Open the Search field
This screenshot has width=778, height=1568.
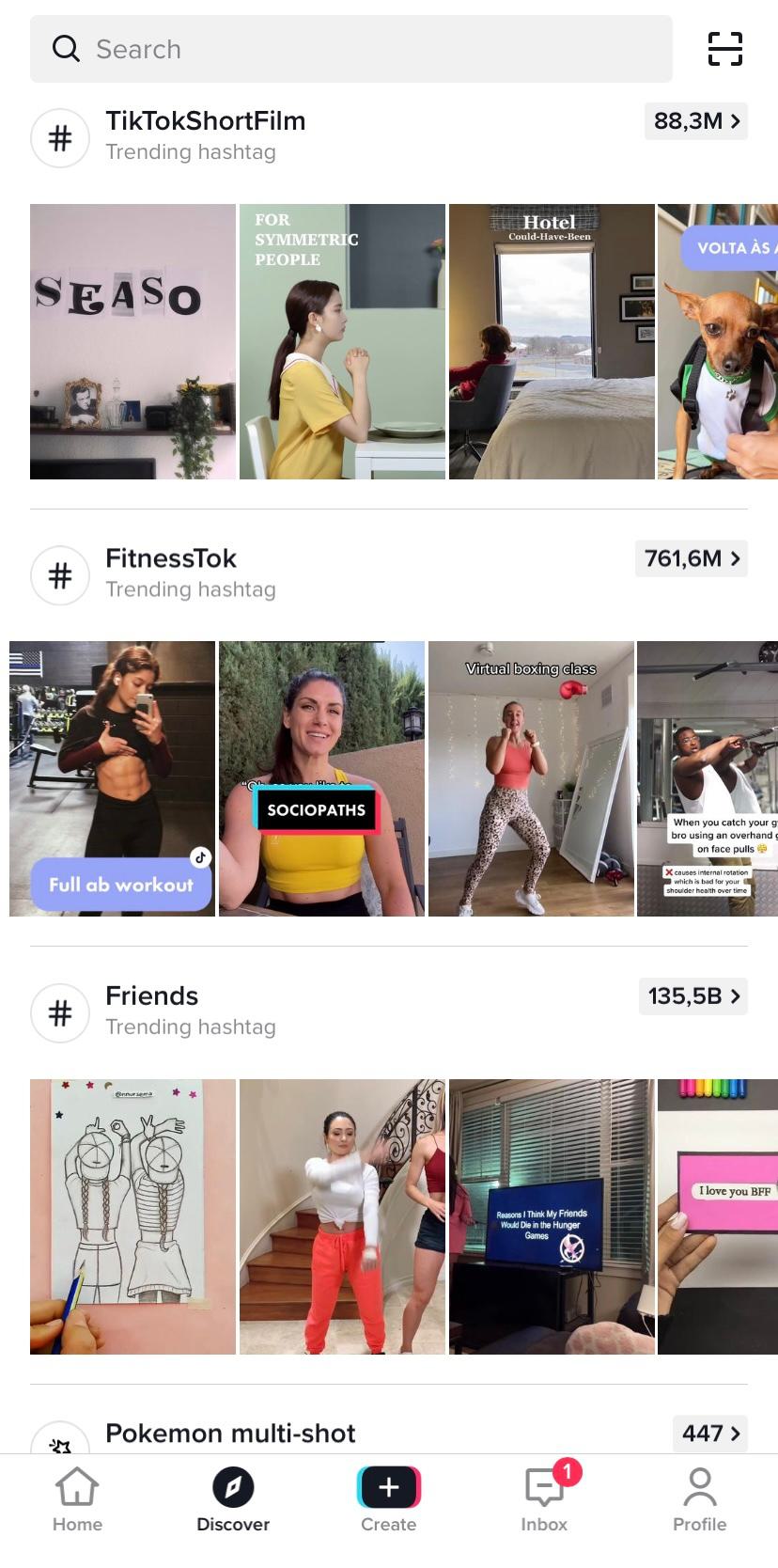(x=350, y=49)
